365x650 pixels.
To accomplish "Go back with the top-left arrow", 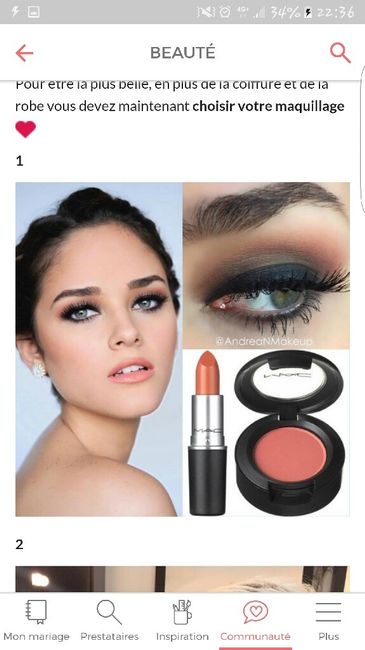I will pyautogui.click(x=24, y=53).
